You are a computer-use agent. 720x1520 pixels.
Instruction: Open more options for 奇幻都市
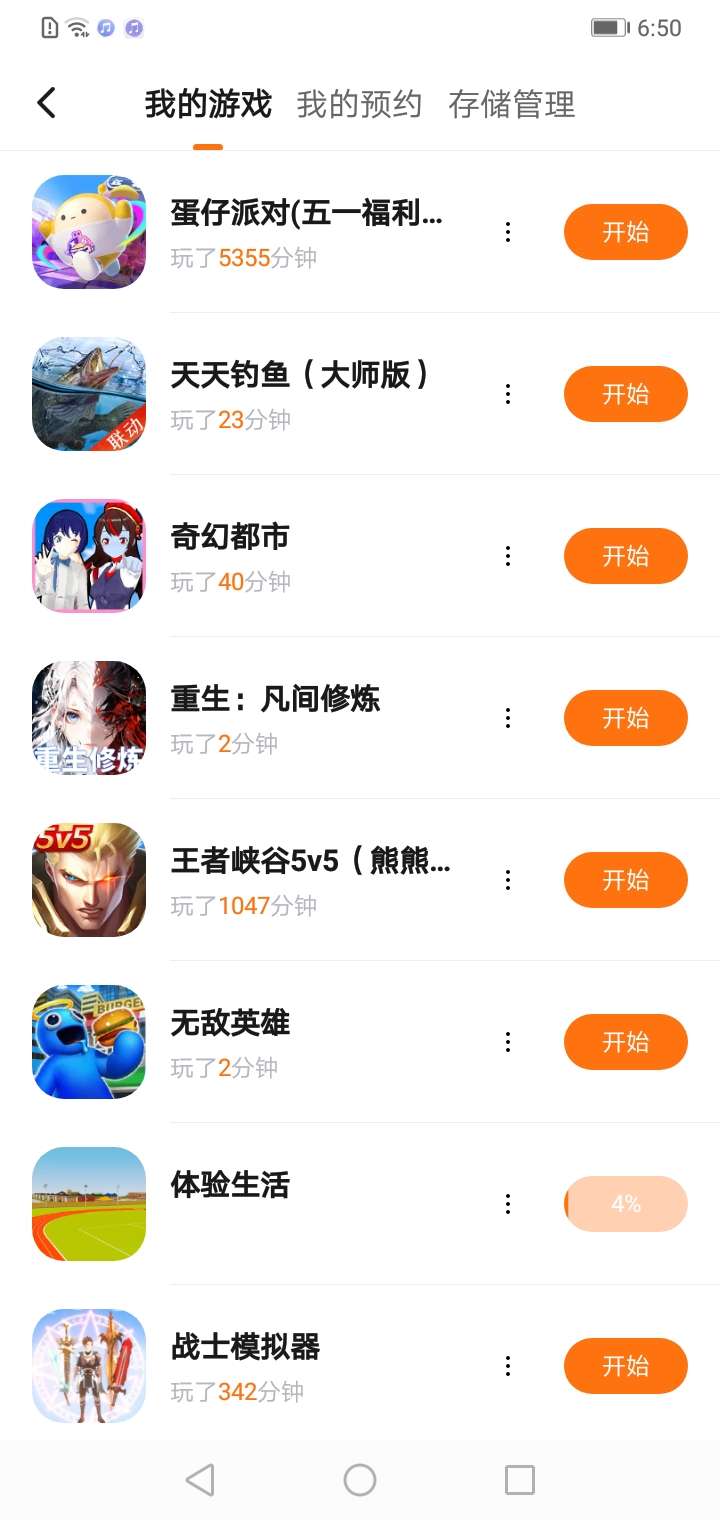click(508, 556)
